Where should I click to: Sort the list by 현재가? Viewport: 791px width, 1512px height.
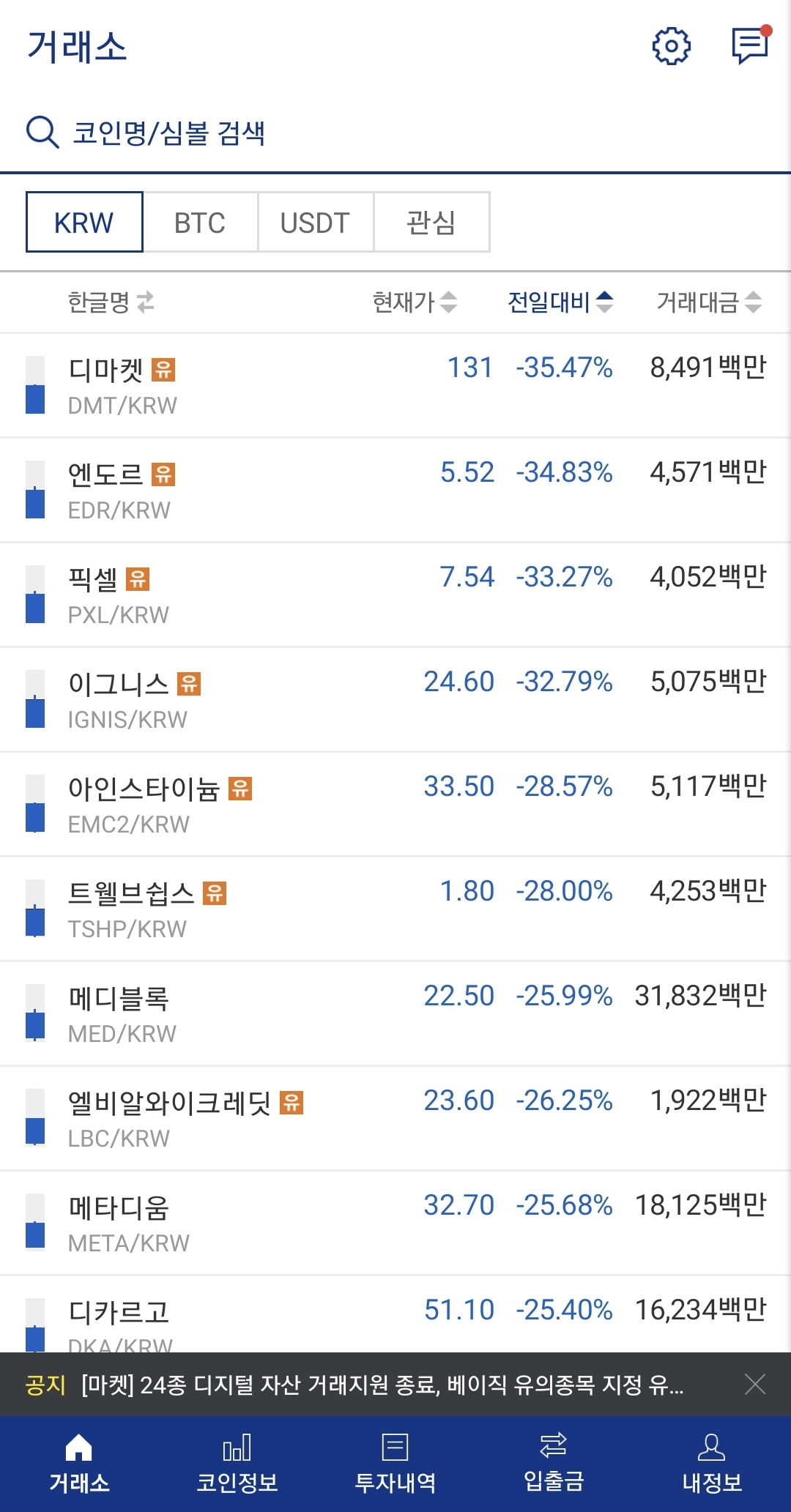click(415, 302)
